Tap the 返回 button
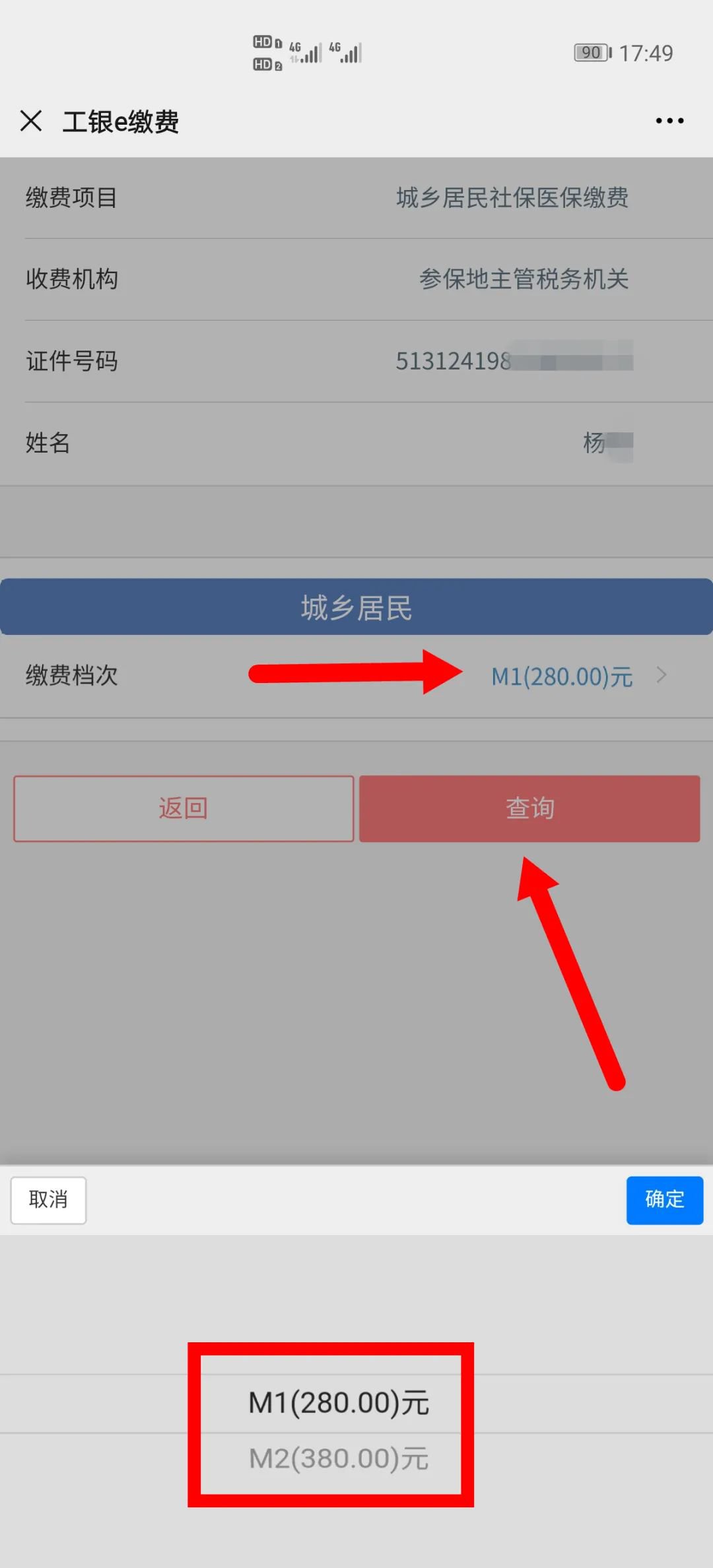This screenshot has width=713, height=1568. (184, 808)
